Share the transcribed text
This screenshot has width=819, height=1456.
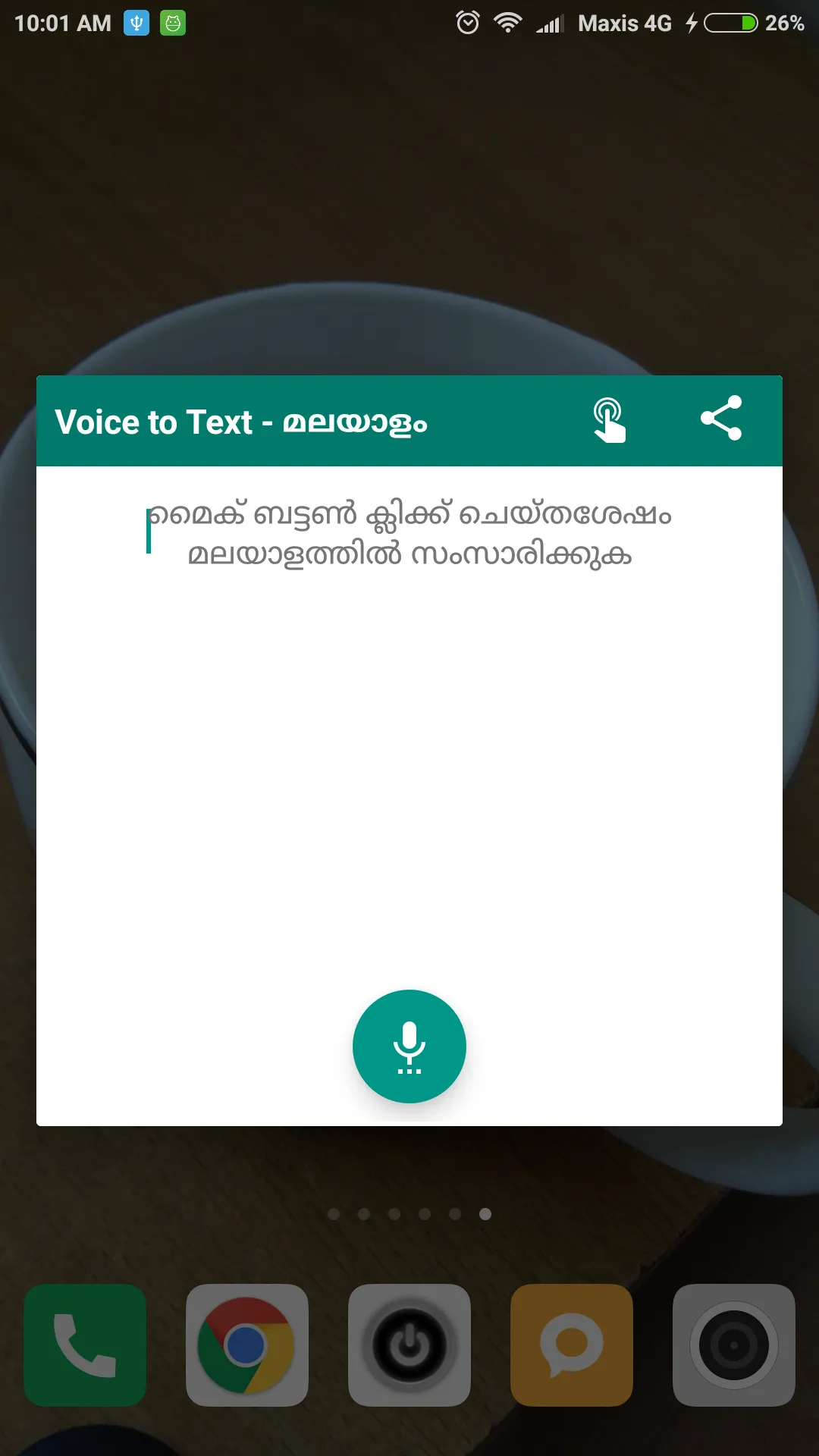(x=721, y=419)
